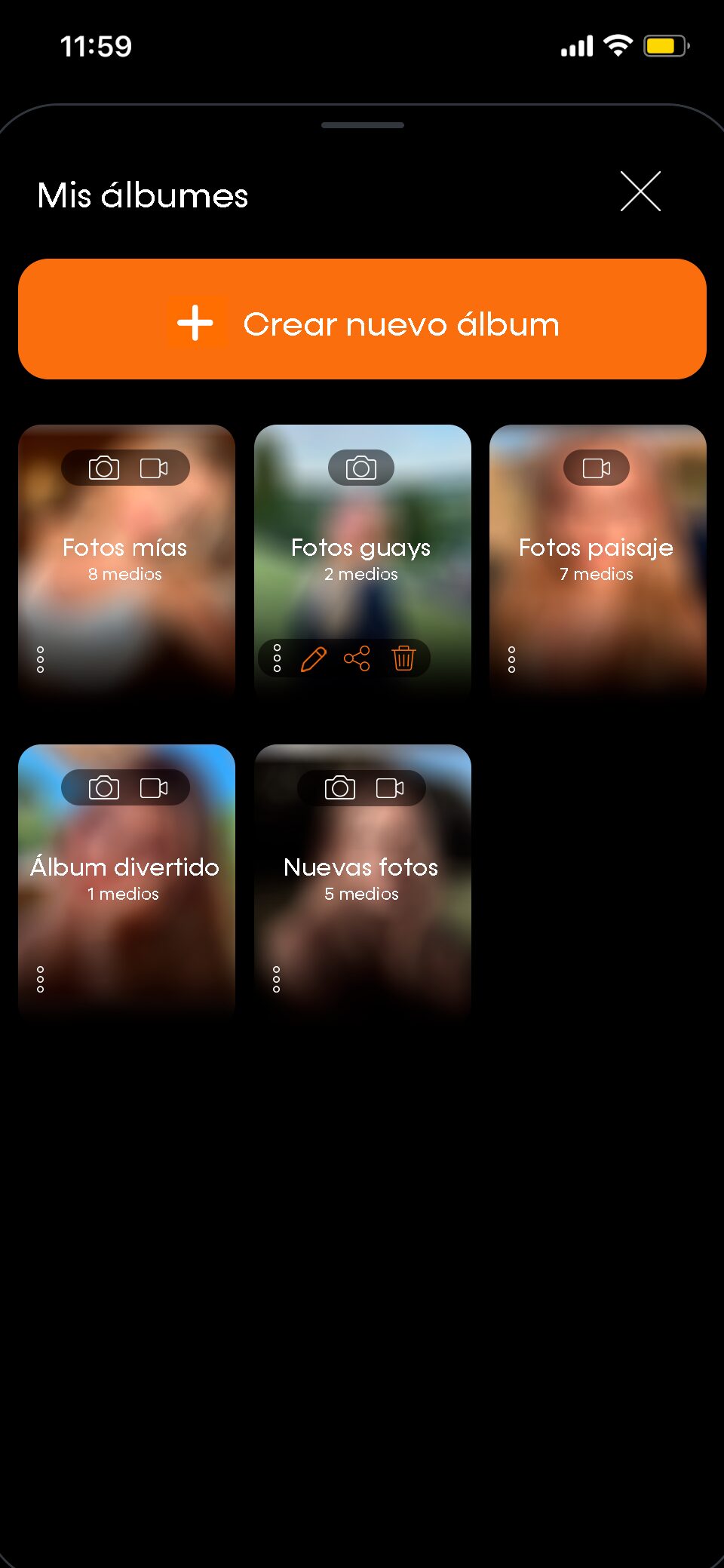
Task: Open the Fotos guays album
Action: 361,558
